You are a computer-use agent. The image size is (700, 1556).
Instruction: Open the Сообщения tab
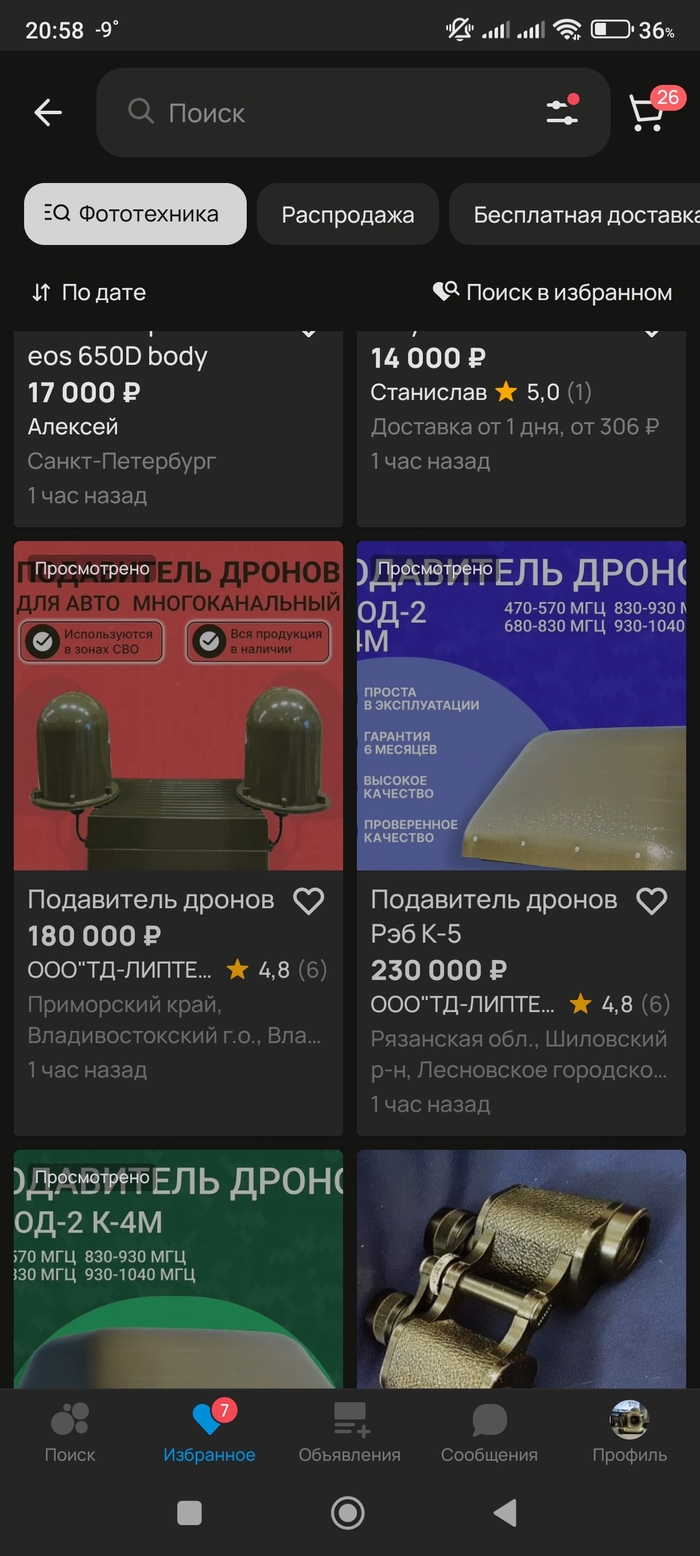(489, 1432)
